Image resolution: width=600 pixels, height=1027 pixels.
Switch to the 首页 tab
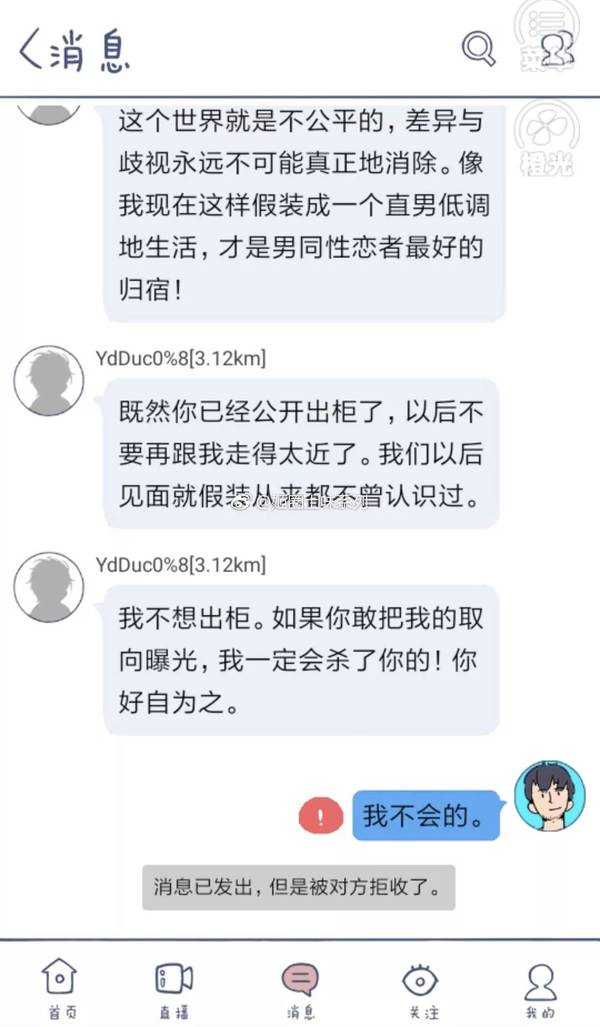[60, 988]
